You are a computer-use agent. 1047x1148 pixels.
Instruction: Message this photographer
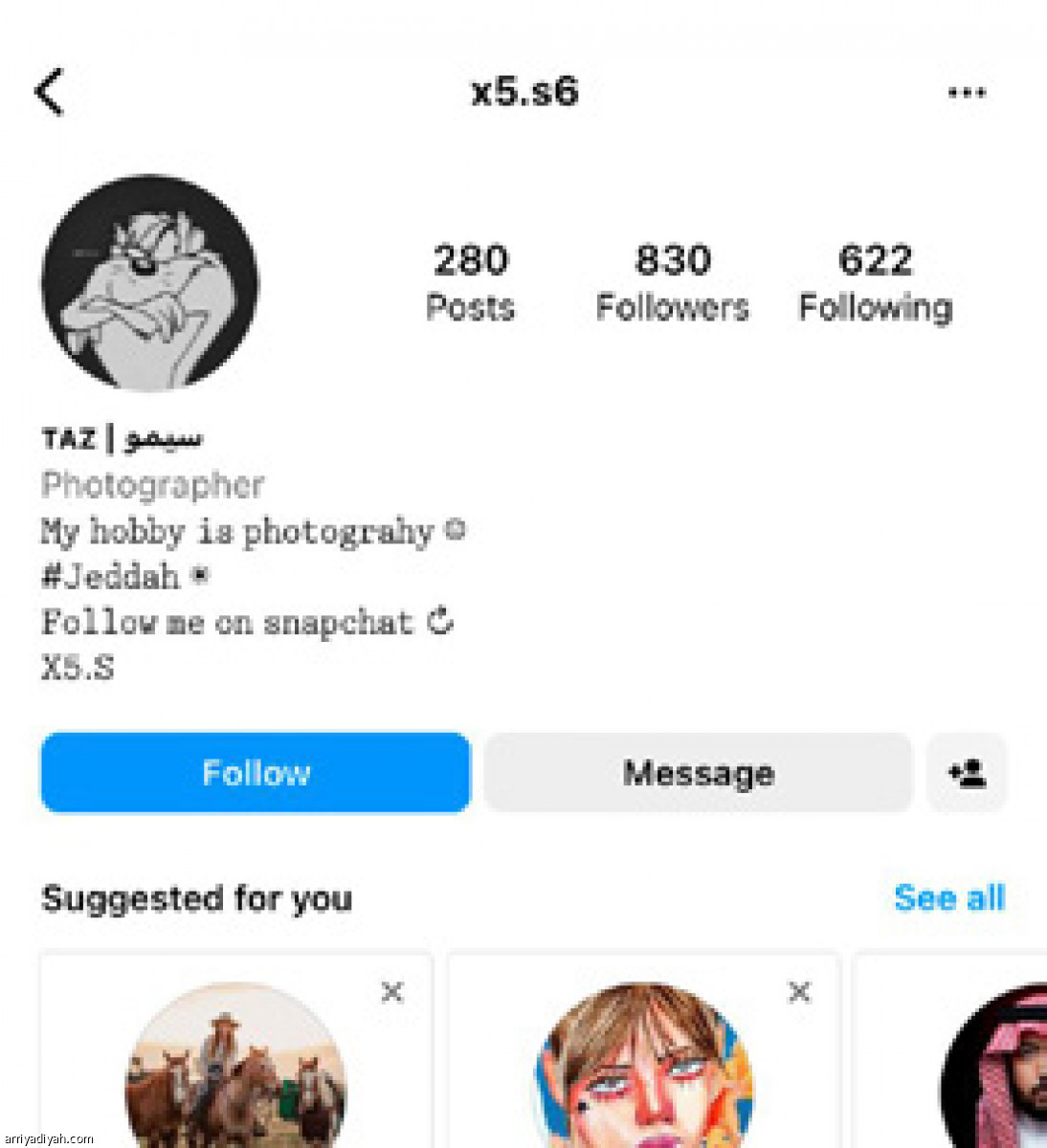(x=698, y=773)
